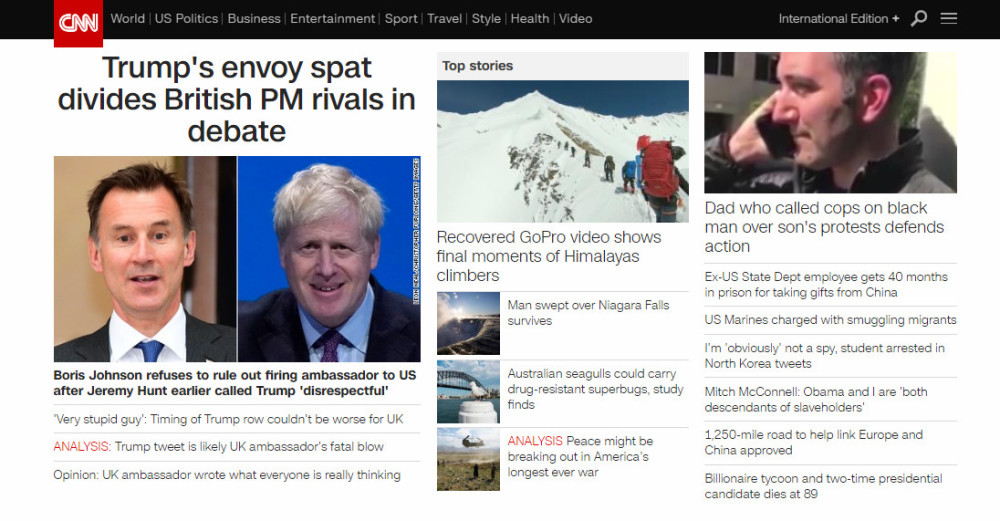Open Health section
This screenshot has height=521, width=1000.
[530, 18]
